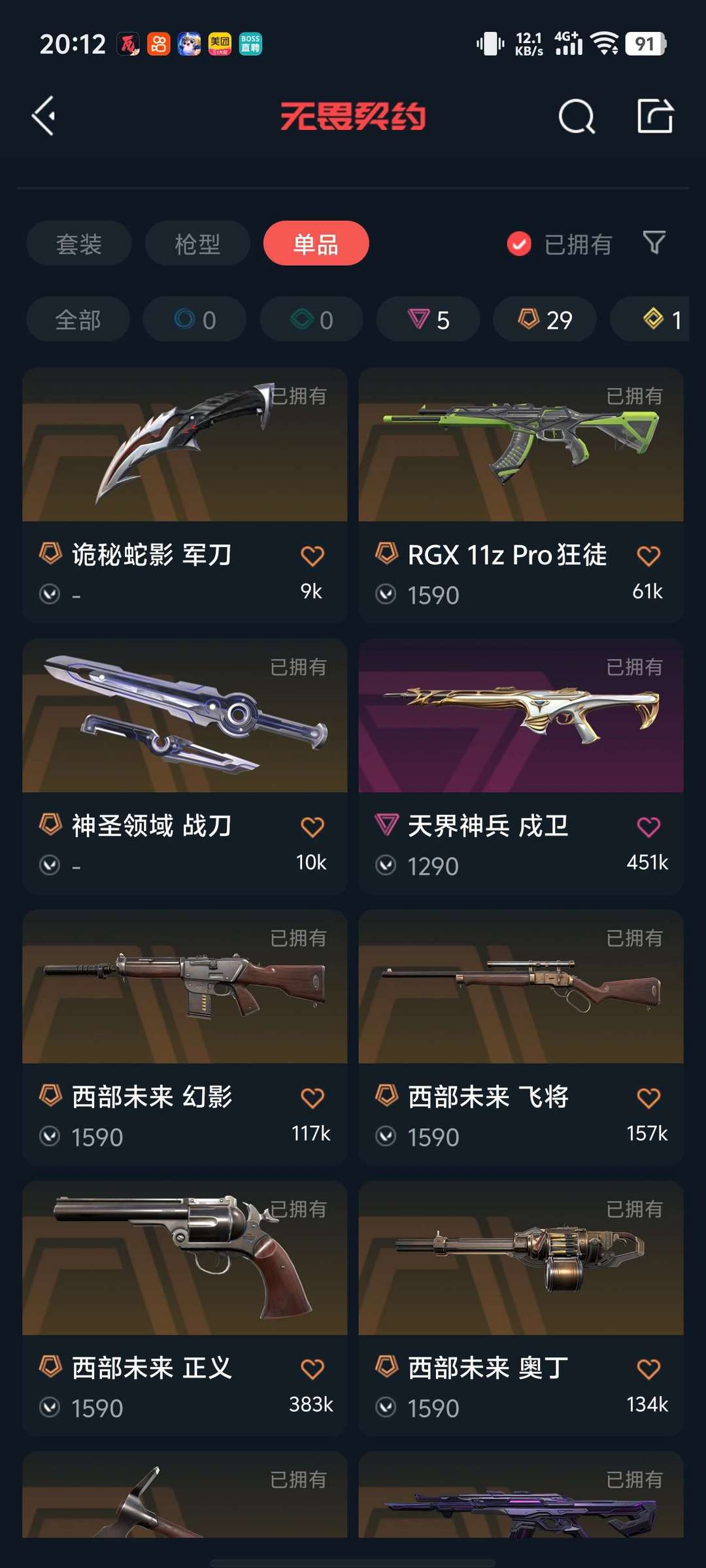
Task: Filter by purple tier chip showing 5
Action: pyautogui.click(x=428, y=319)
